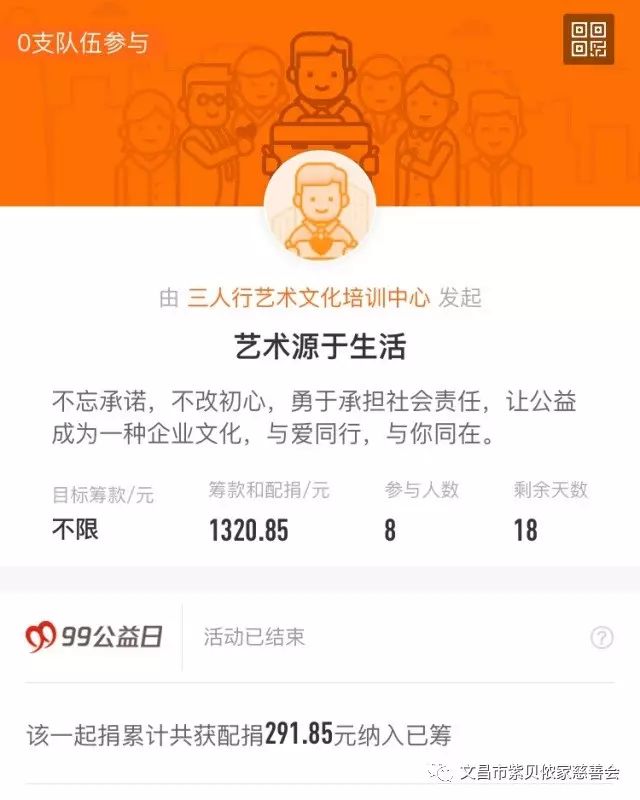Open the organizer 三人行艺术文化培训中心 link
This screenshot has height=800, width=640.
point(308,297)
